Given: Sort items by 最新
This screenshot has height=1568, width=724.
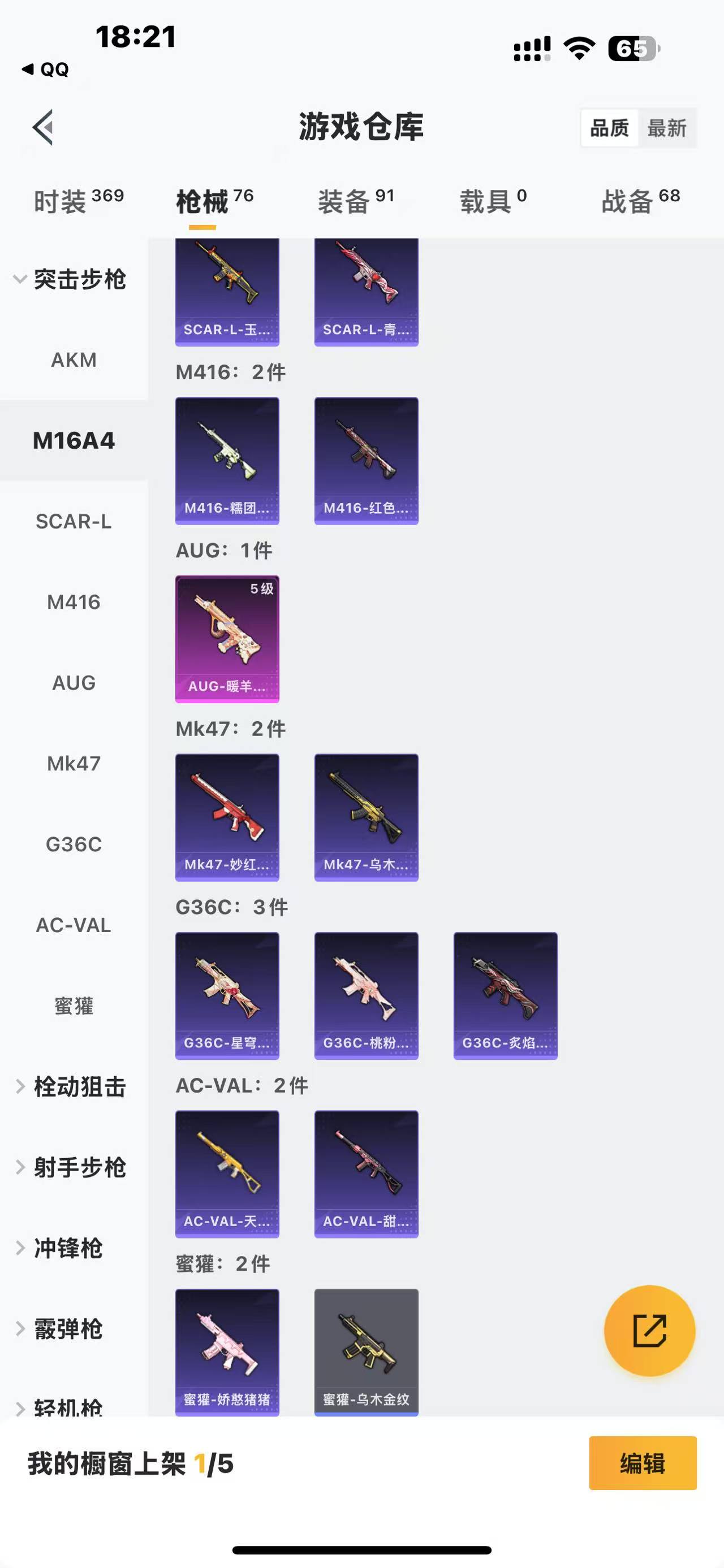Looking at the screenshot, I should [666, 128].
